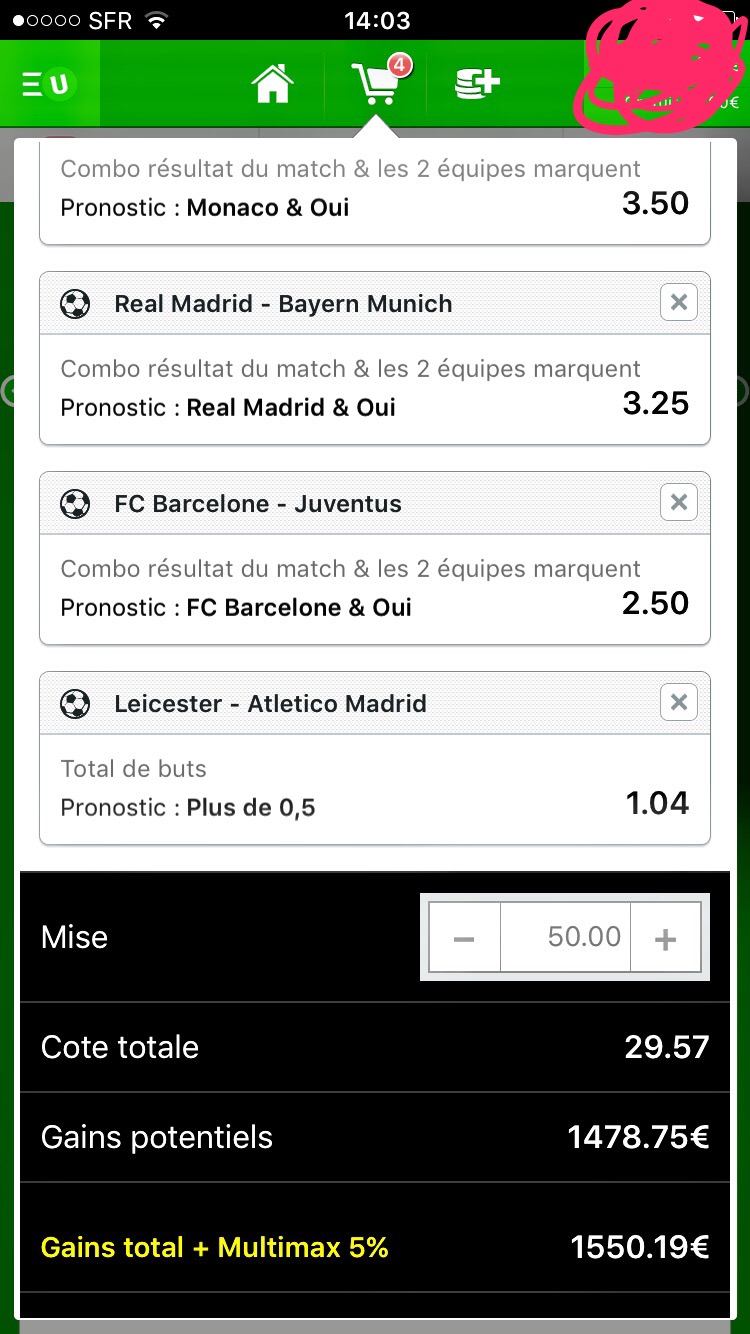750x1334 pixels.
Task: Open the Unibet side menu button
Action: point(49,85)
